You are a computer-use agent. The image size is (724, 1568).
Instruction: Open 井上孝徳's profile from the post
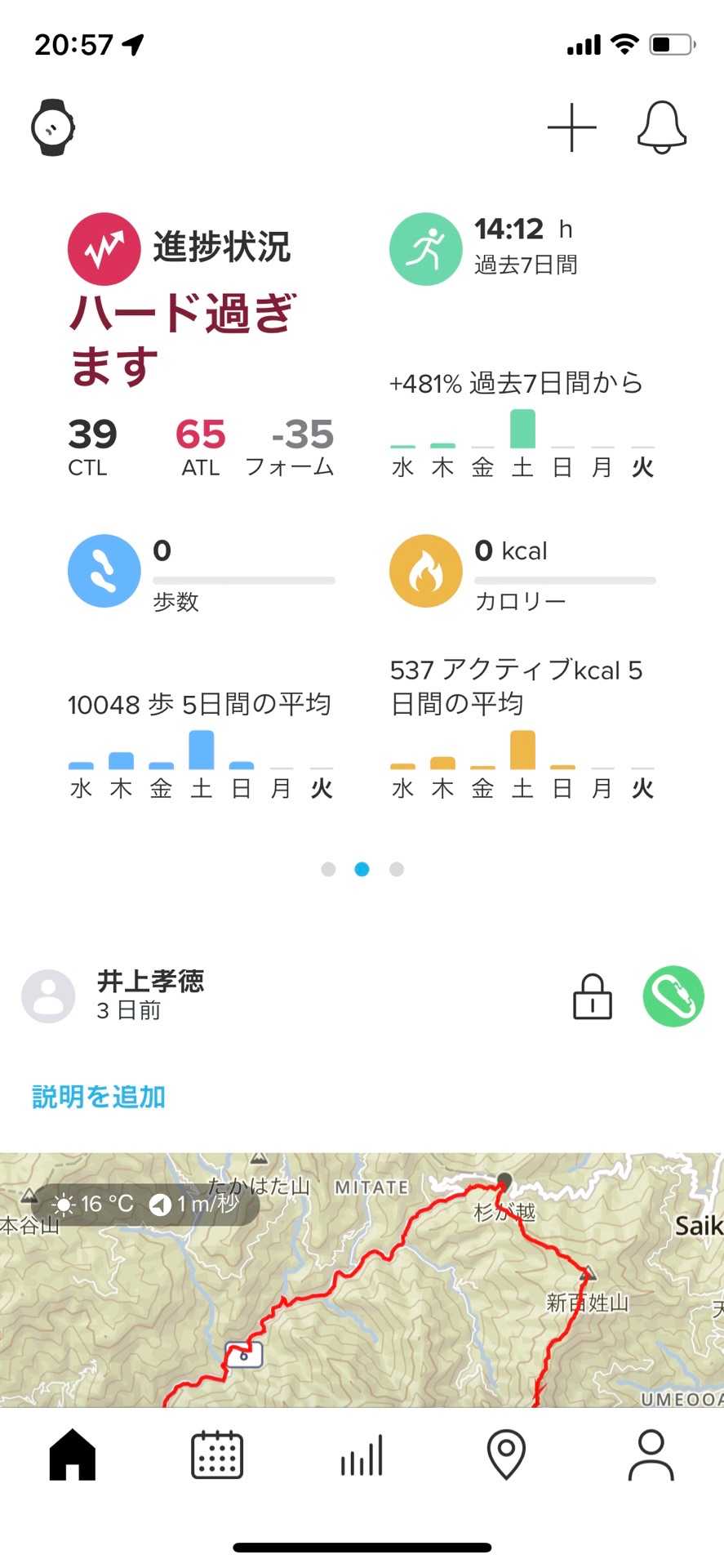pyautogui.click(x=149, y=995)
